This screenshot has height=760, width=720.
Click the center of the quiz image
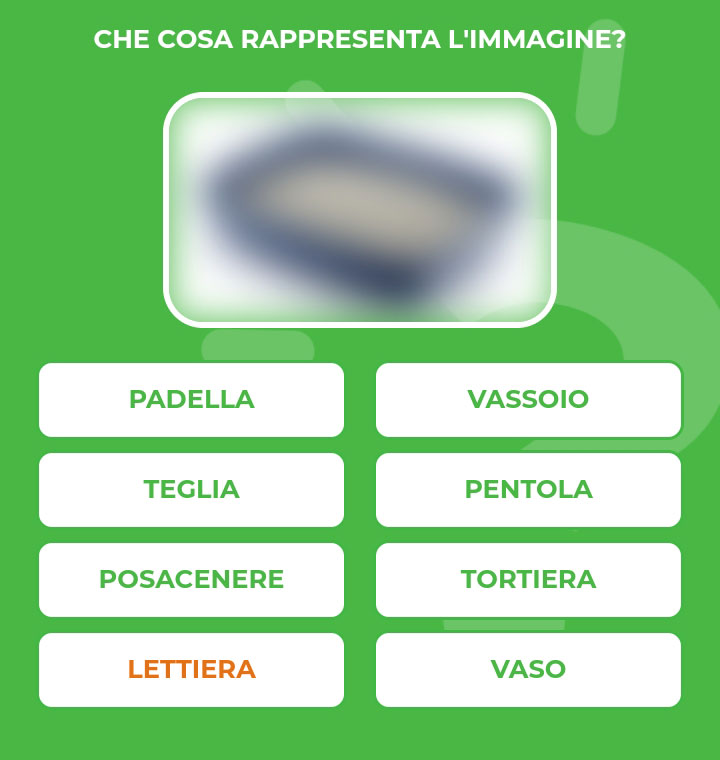360,208
